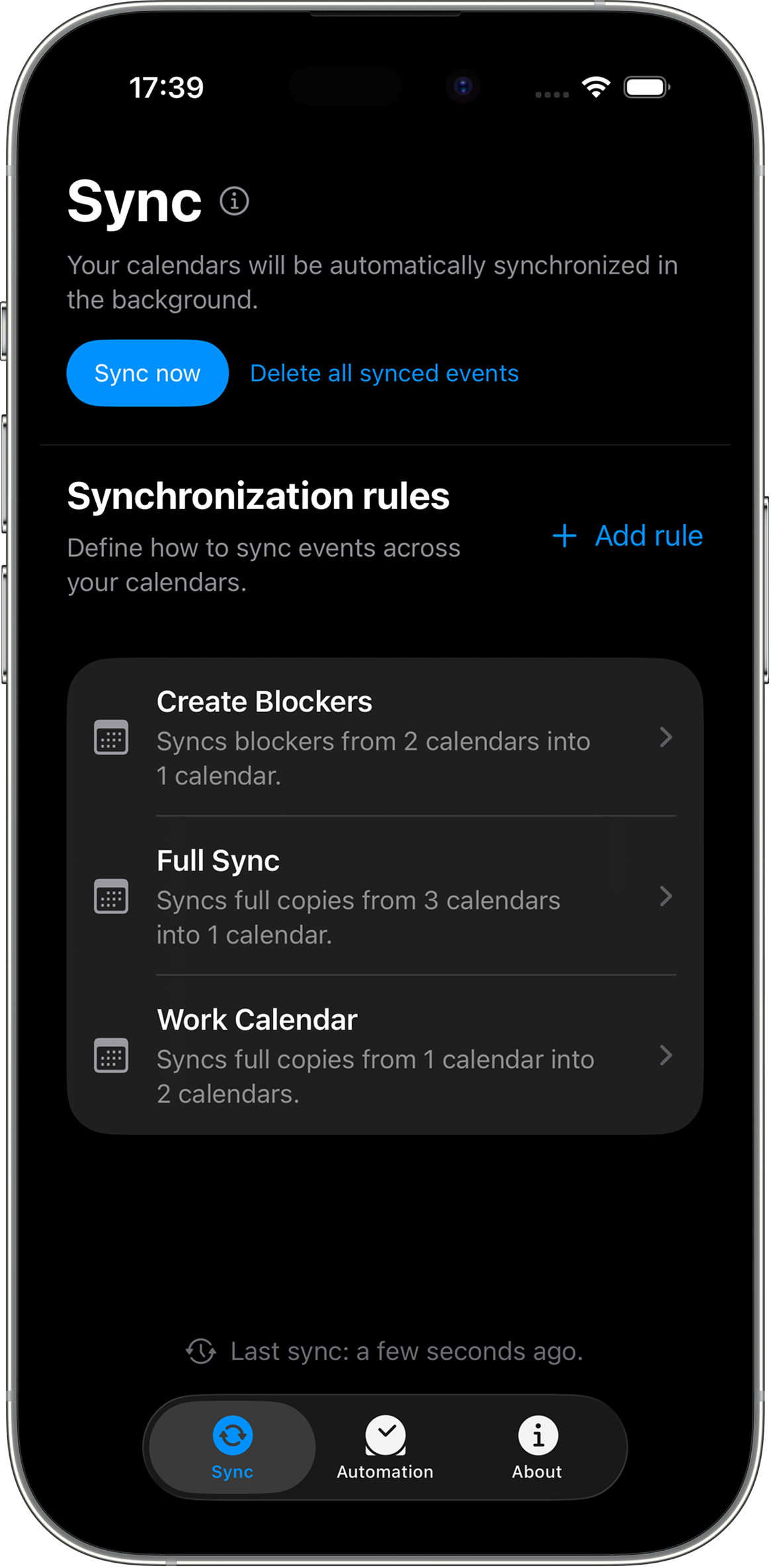Click Delete all synced events
Screen dimensions: 771x1568
point(385,373)
